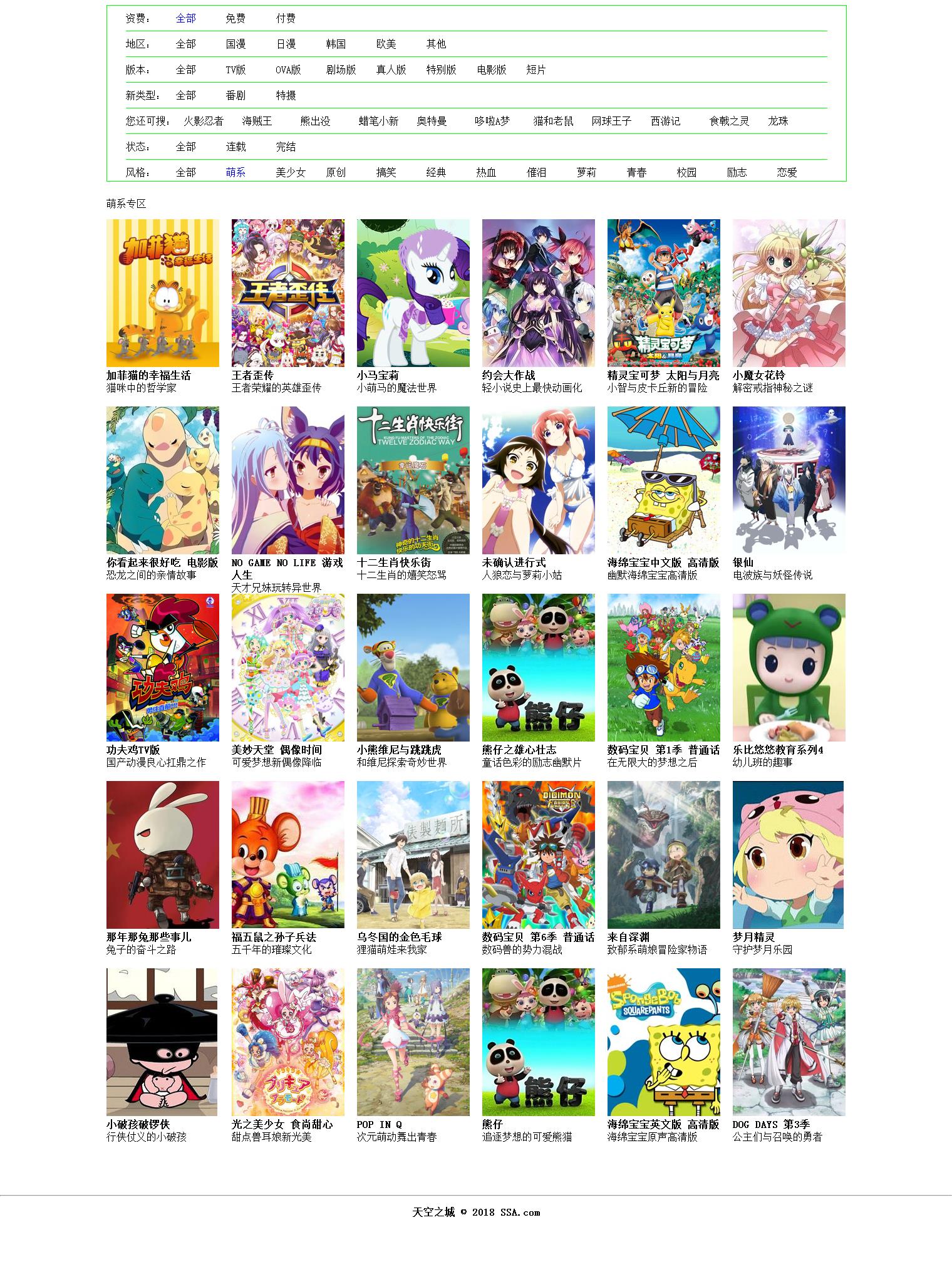Show only 完结 status
Screen dimensions: 952x1262
[x=286, y=147]
